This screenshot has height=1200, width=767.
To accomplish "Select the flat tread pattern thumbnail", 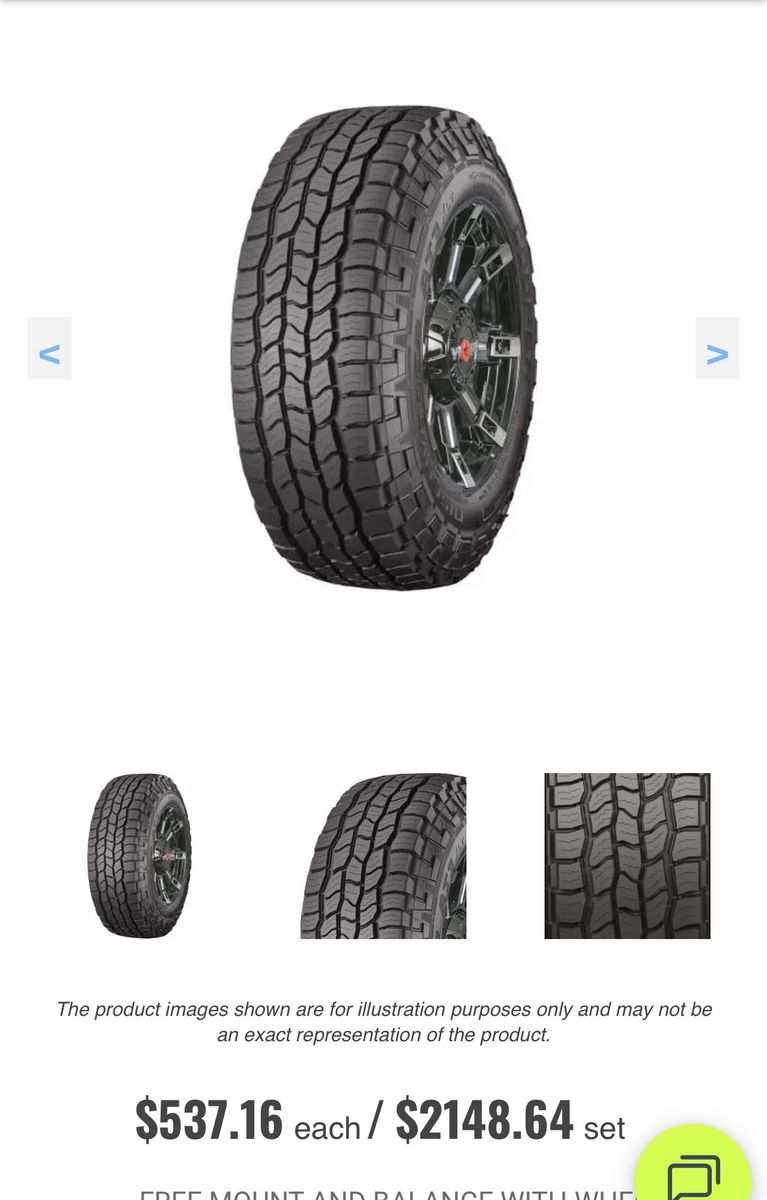I will (x=627, y=855).
